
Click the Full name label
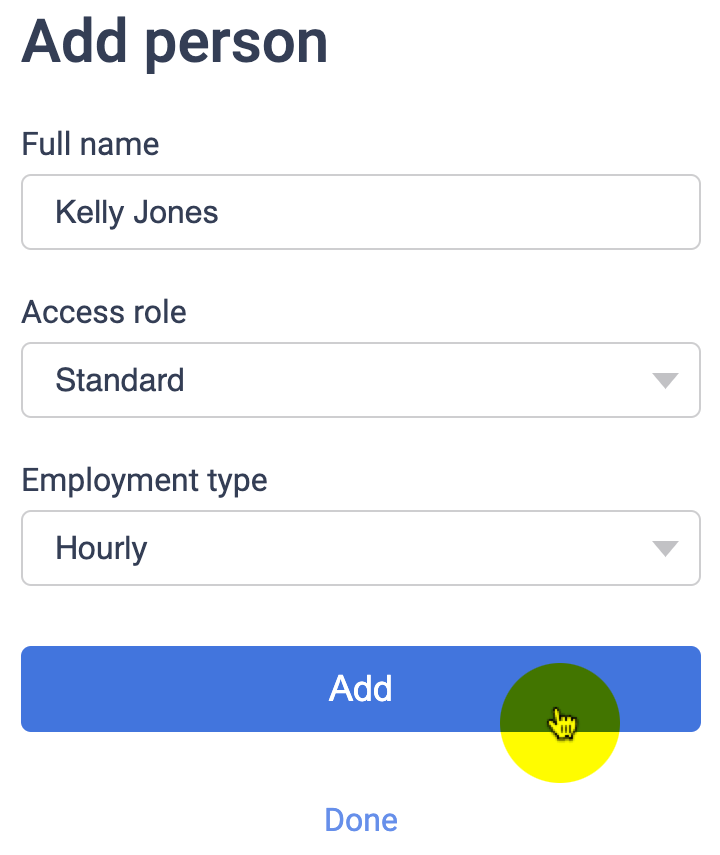click(90, 144)
